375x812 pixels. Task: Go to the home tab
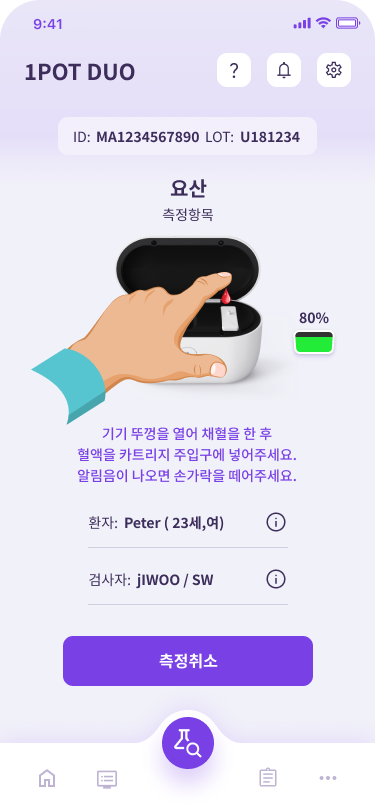[47, 777]
